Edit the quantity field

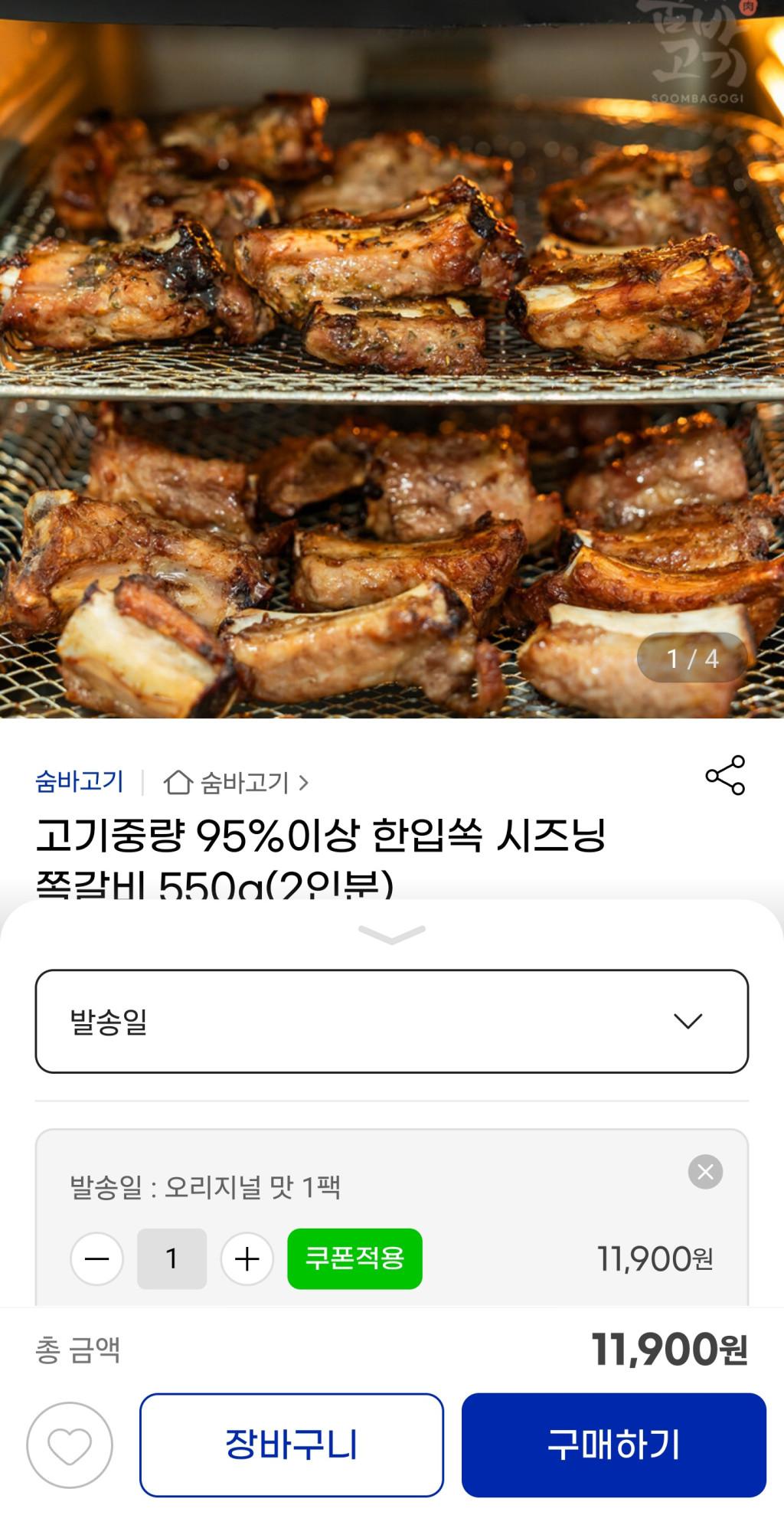point(172,1258)
